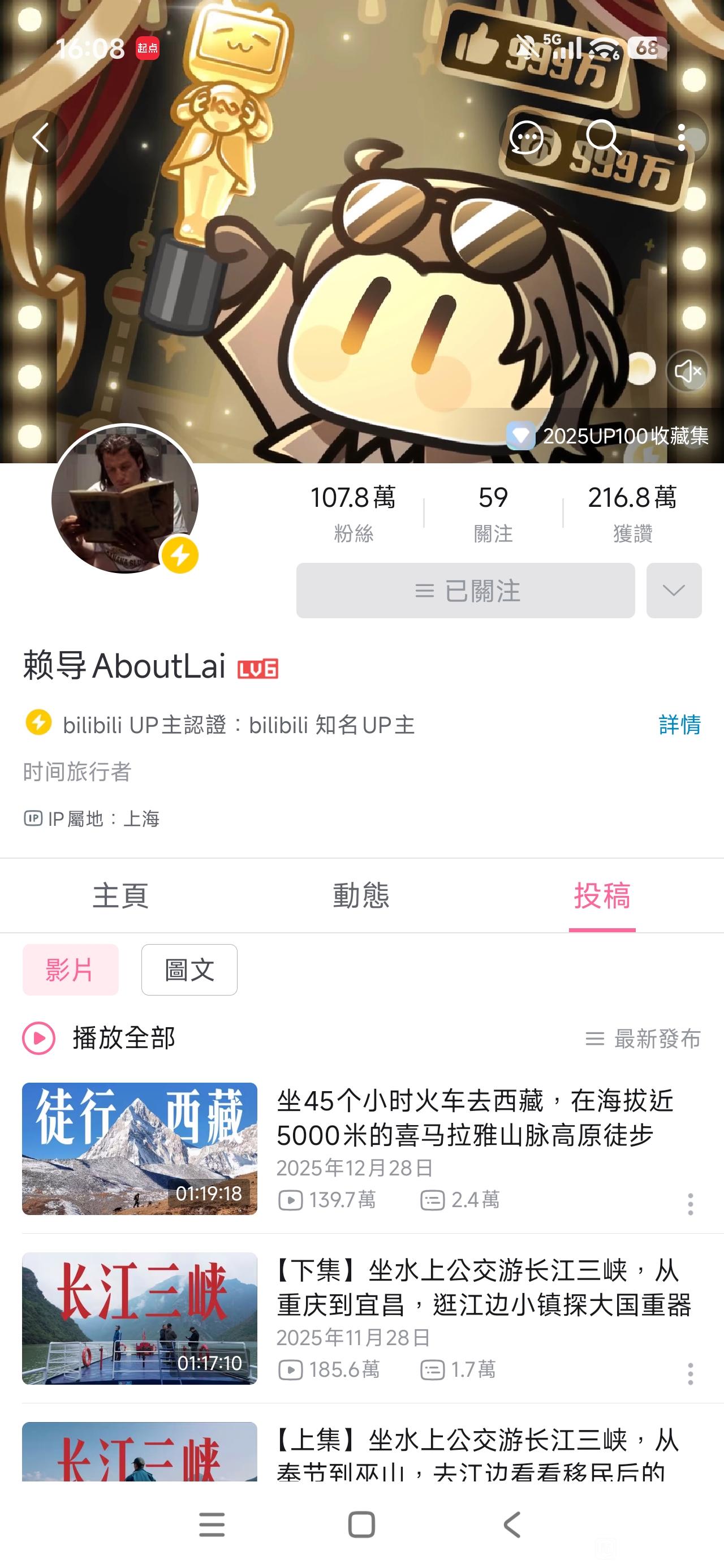Open the top-right overflow menu
The height and width of the screenshot is (1568, 724).
(682, 137)
